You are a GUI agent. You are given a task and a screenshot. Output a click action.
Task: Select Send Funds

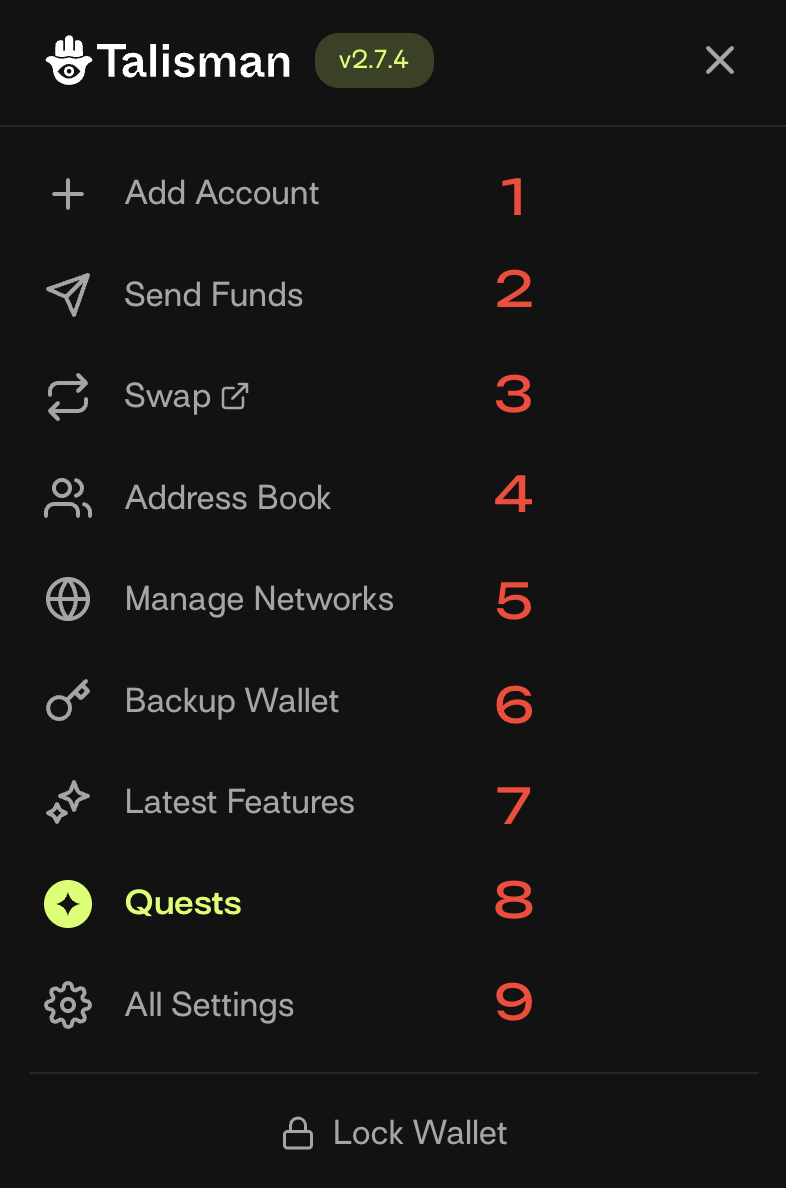(x=213, y=295)
